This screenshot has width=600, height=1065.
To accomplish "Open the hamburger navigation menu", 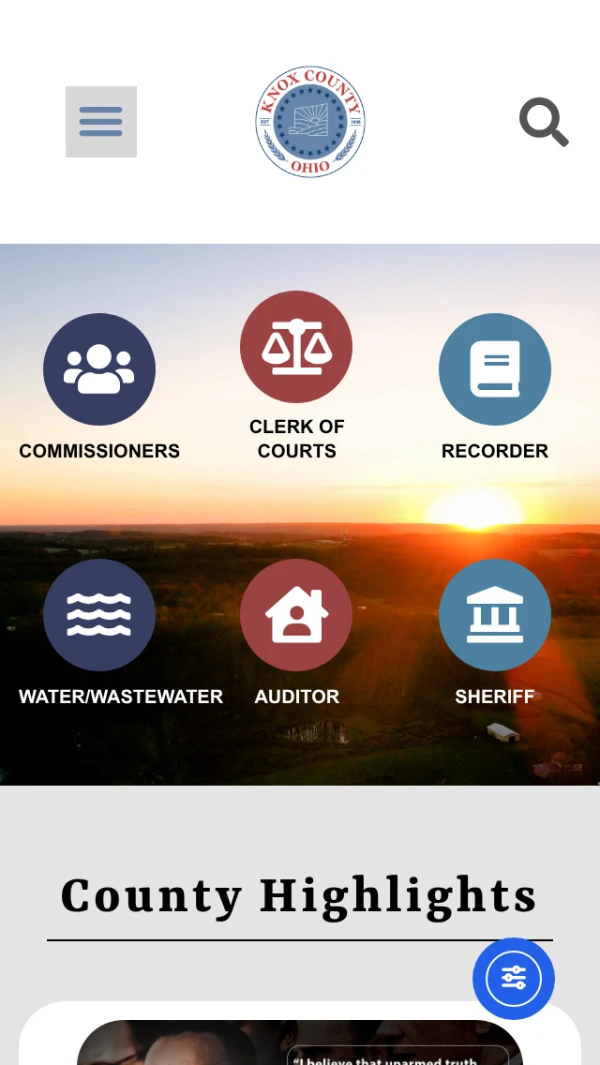I will coord(101,122).
